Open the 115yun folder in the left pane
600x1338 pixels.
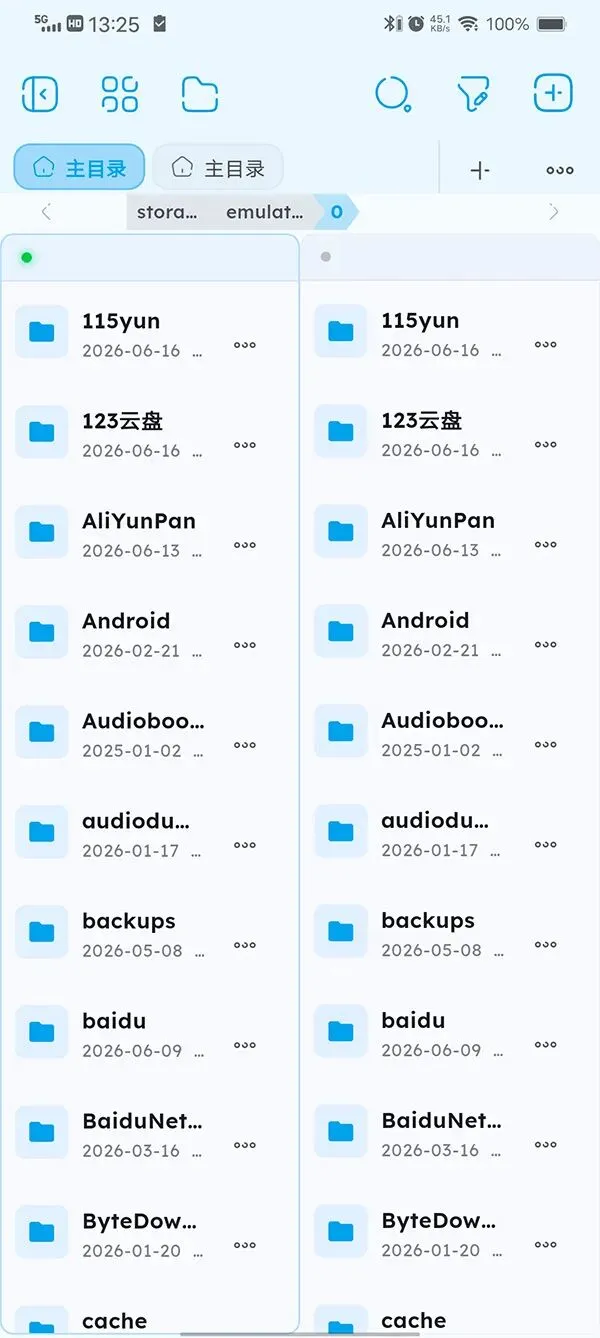[x=150, y=332]
